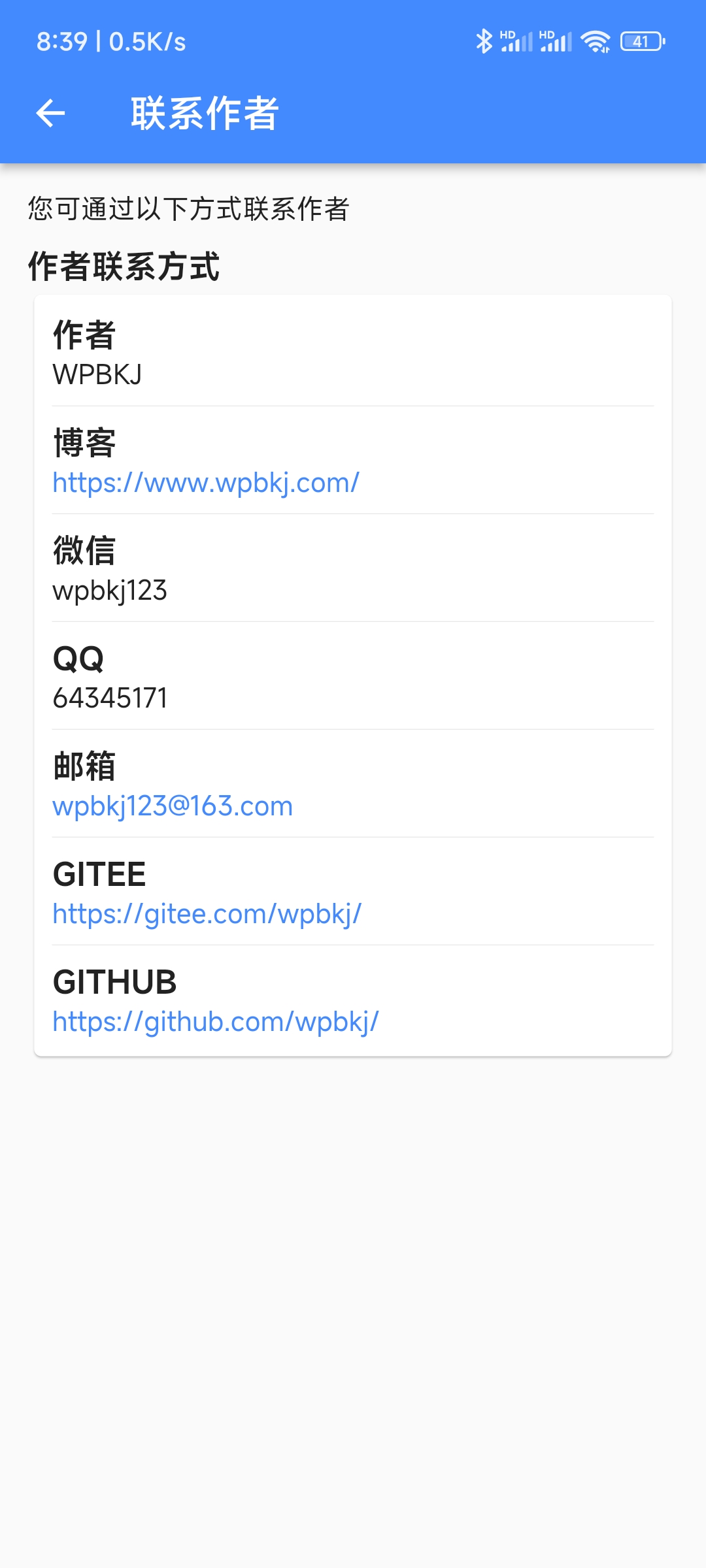Open the Gitee link https://gitee.com/wpbkj/
The height and width of the screenshot is (1568, 706).
click(207, 914)
